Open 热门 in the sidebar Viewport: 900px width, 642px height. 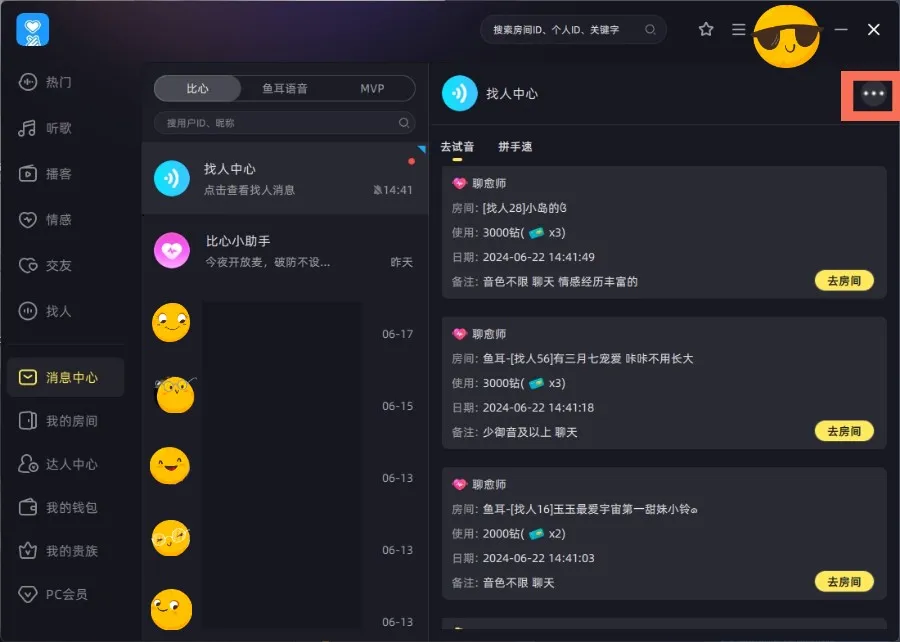58,82
